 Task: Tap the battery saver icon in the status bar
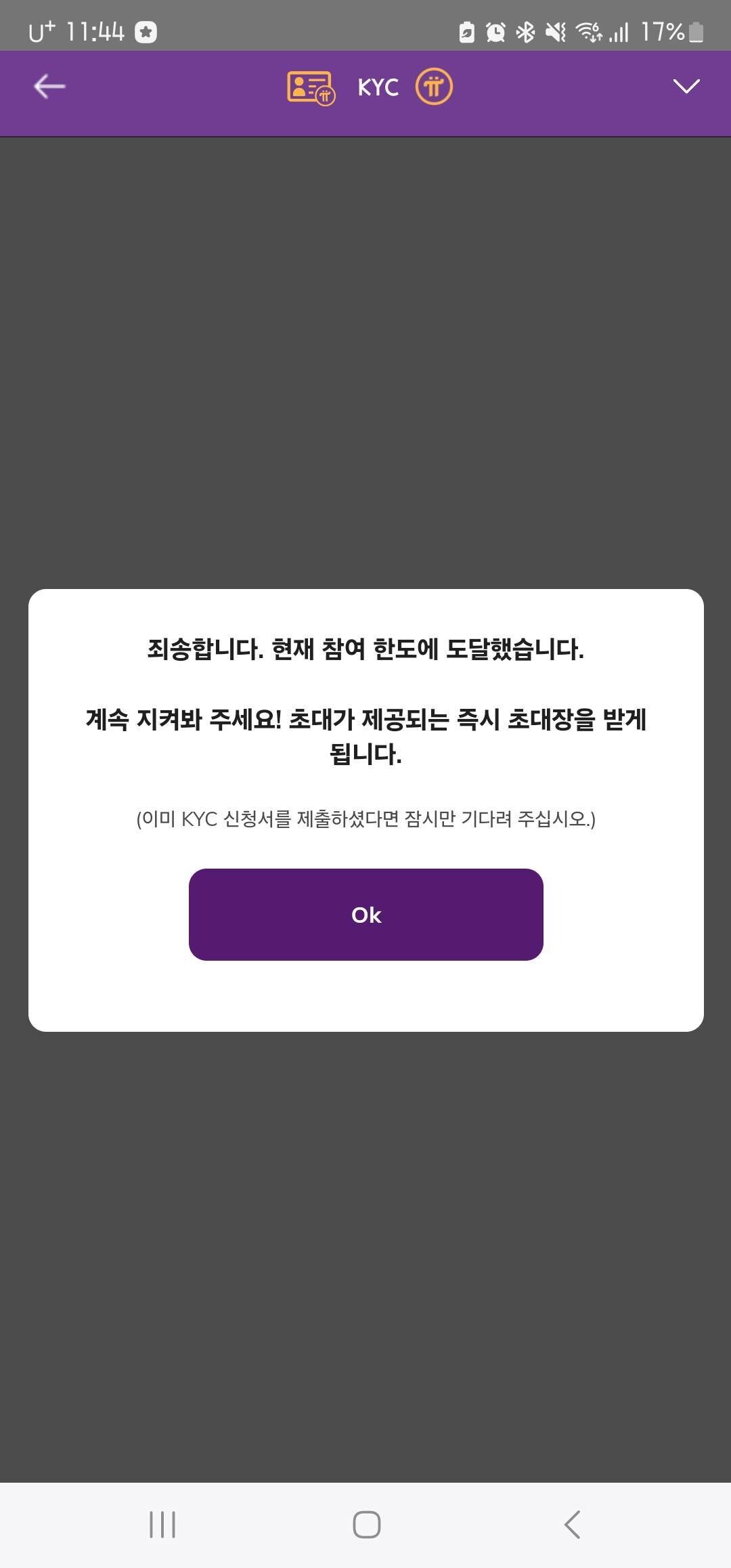pos(467,30)
